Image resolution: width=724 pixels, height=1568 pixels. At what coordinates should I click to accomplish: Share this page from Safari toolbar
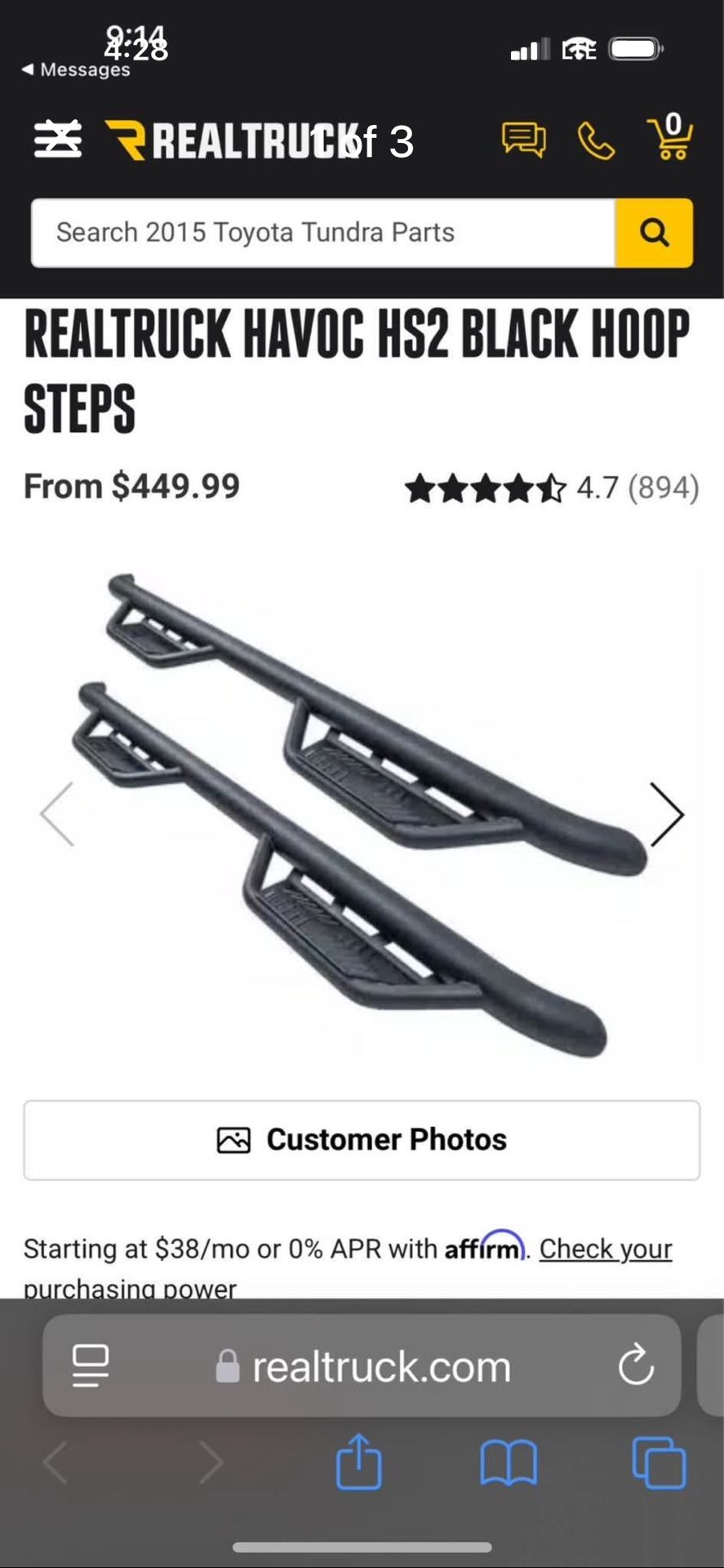[359, 1463]
